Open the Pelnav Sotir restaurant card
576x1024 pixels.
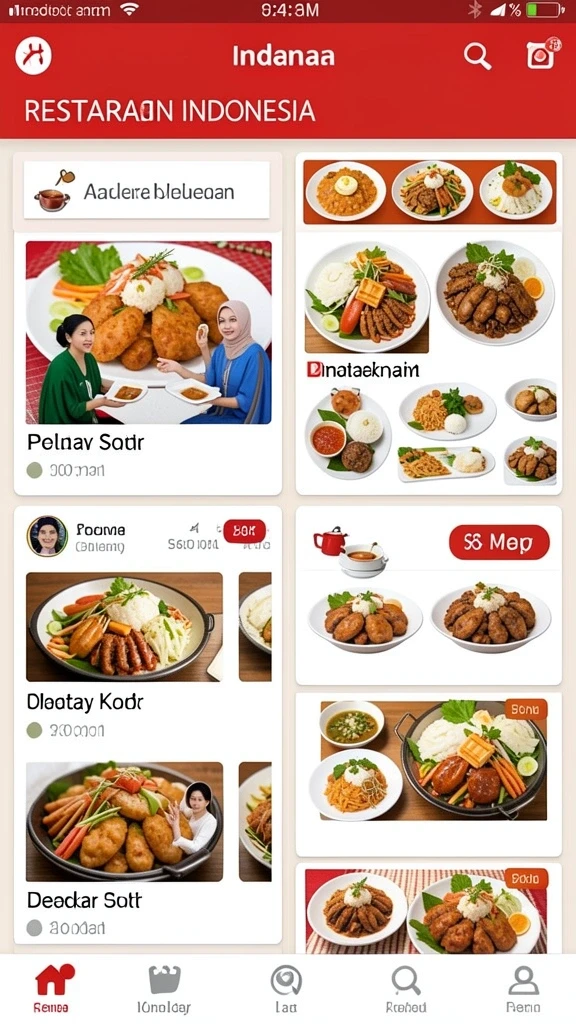148,366
